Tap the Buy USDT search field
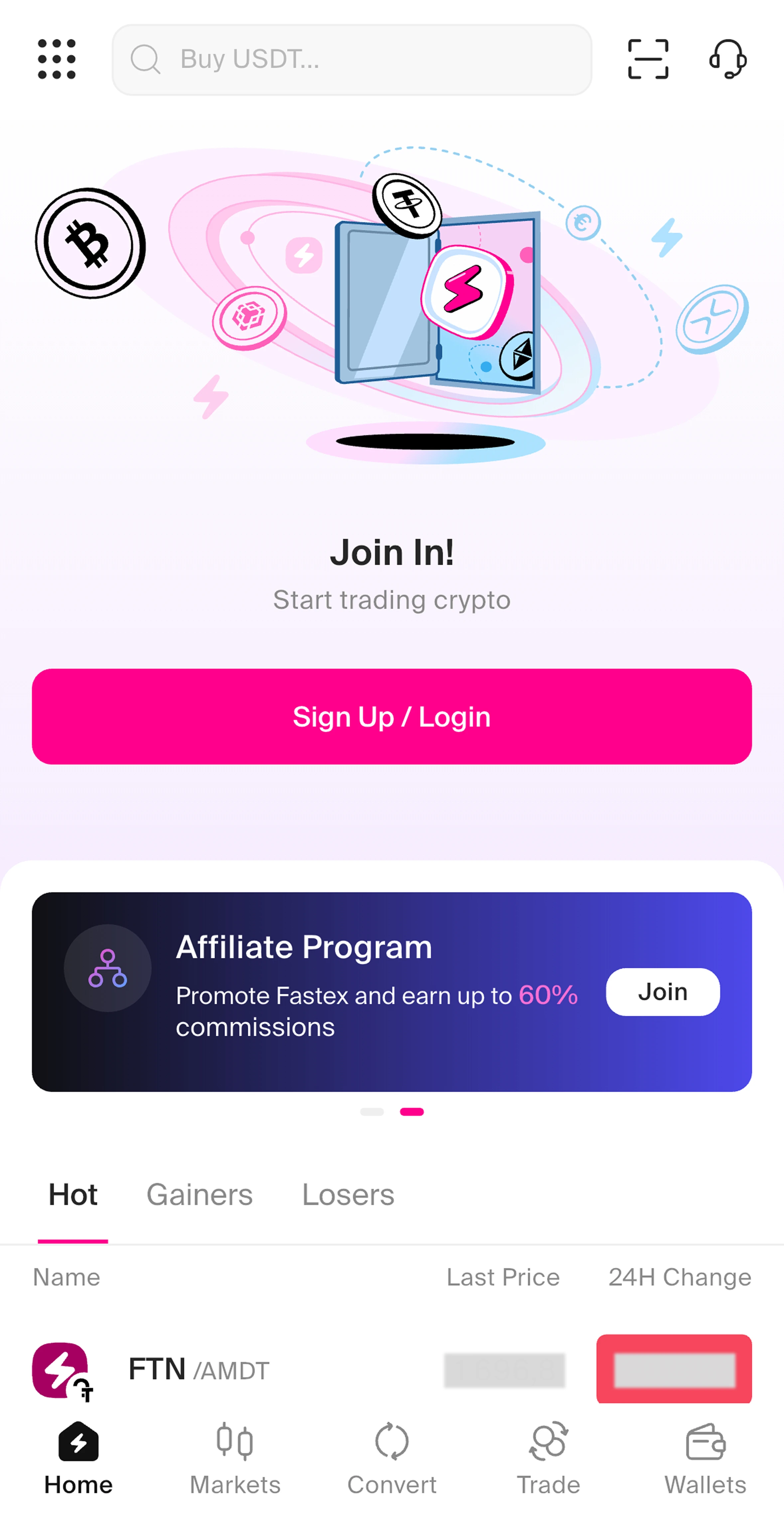This screenshot has height=1537, width=784. click(x=352, y=60)
